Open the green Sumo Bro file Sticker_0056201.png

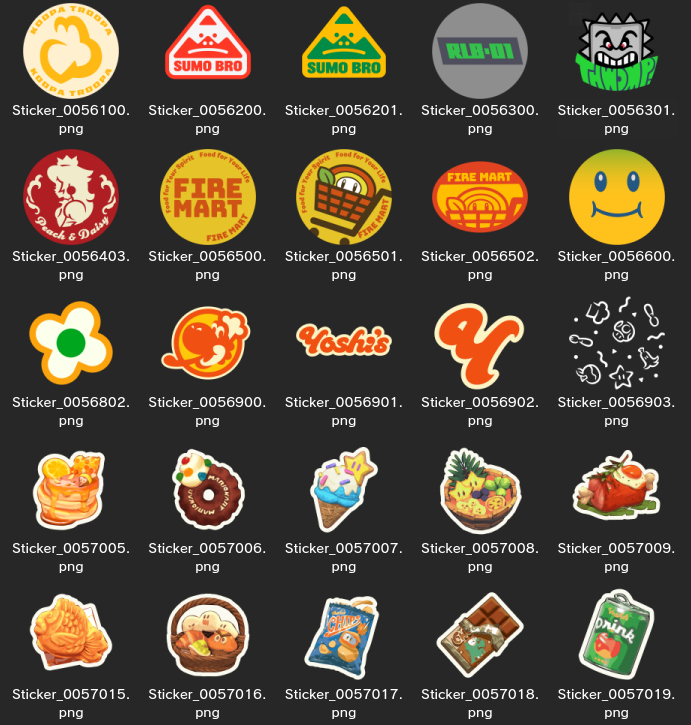click(344, 51)
